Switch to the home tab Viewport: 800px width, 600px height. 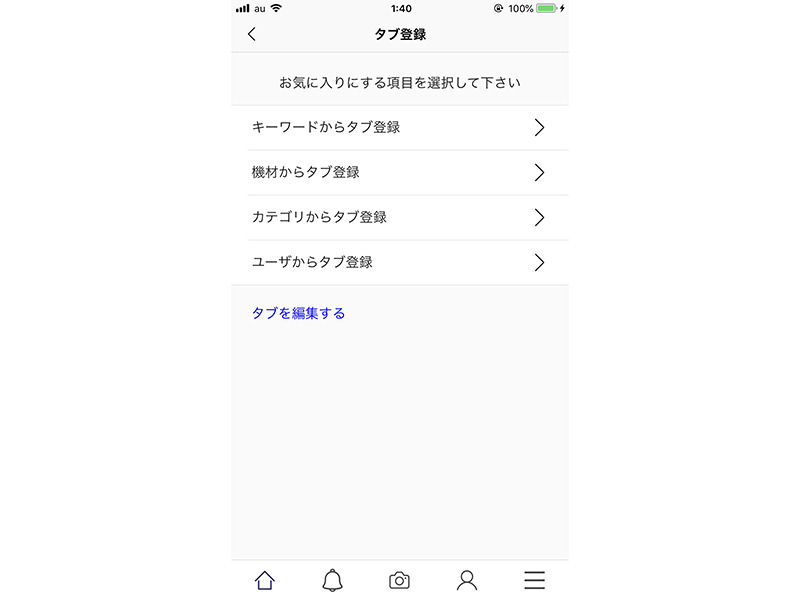click(265, 580)
